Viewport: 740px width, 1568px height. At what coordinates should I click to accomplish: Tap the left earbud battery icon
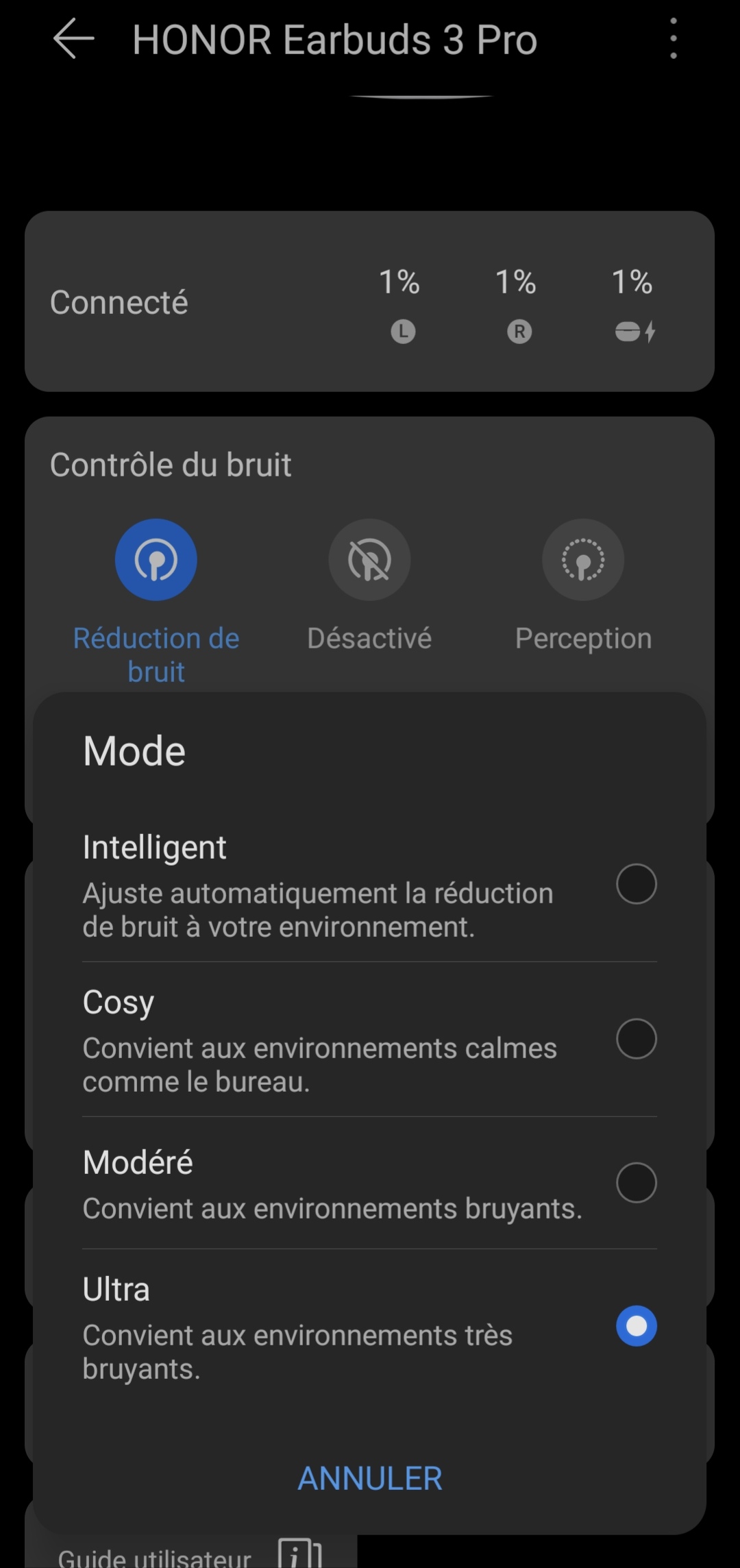[x=403, y=332]
